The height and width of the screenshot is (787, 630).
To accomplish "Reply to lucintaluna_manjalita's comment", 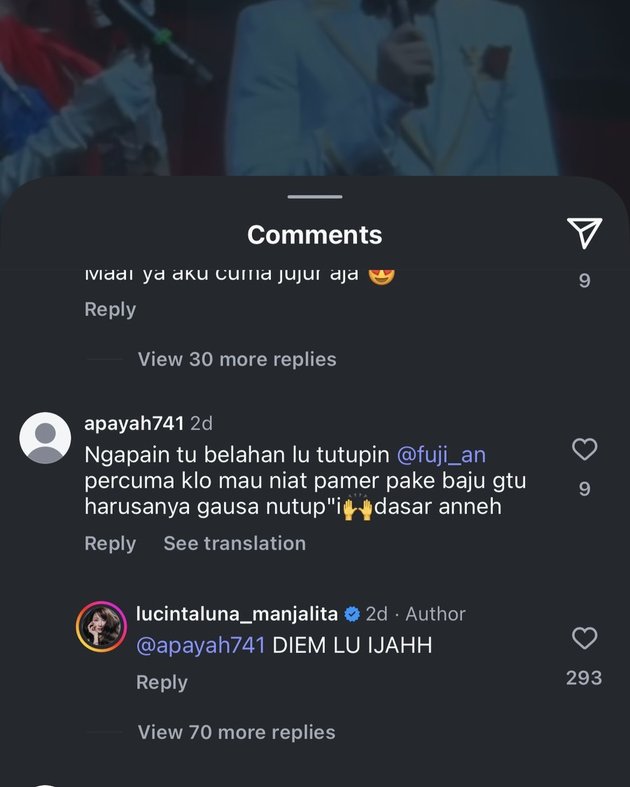I will coord(162,682).
